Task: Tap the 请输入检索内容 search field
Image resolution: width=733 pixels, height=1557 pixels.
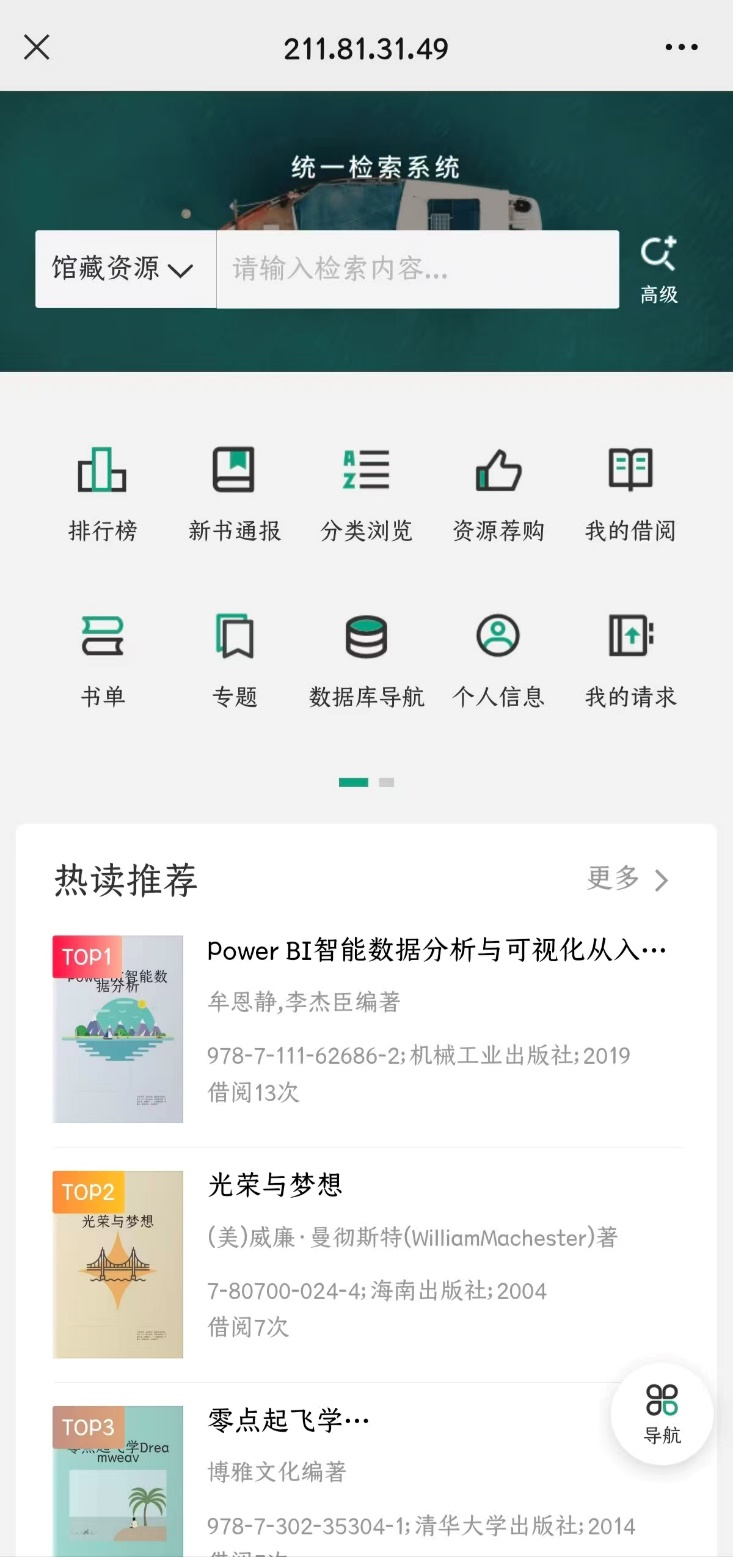Action: pos(417,269)
